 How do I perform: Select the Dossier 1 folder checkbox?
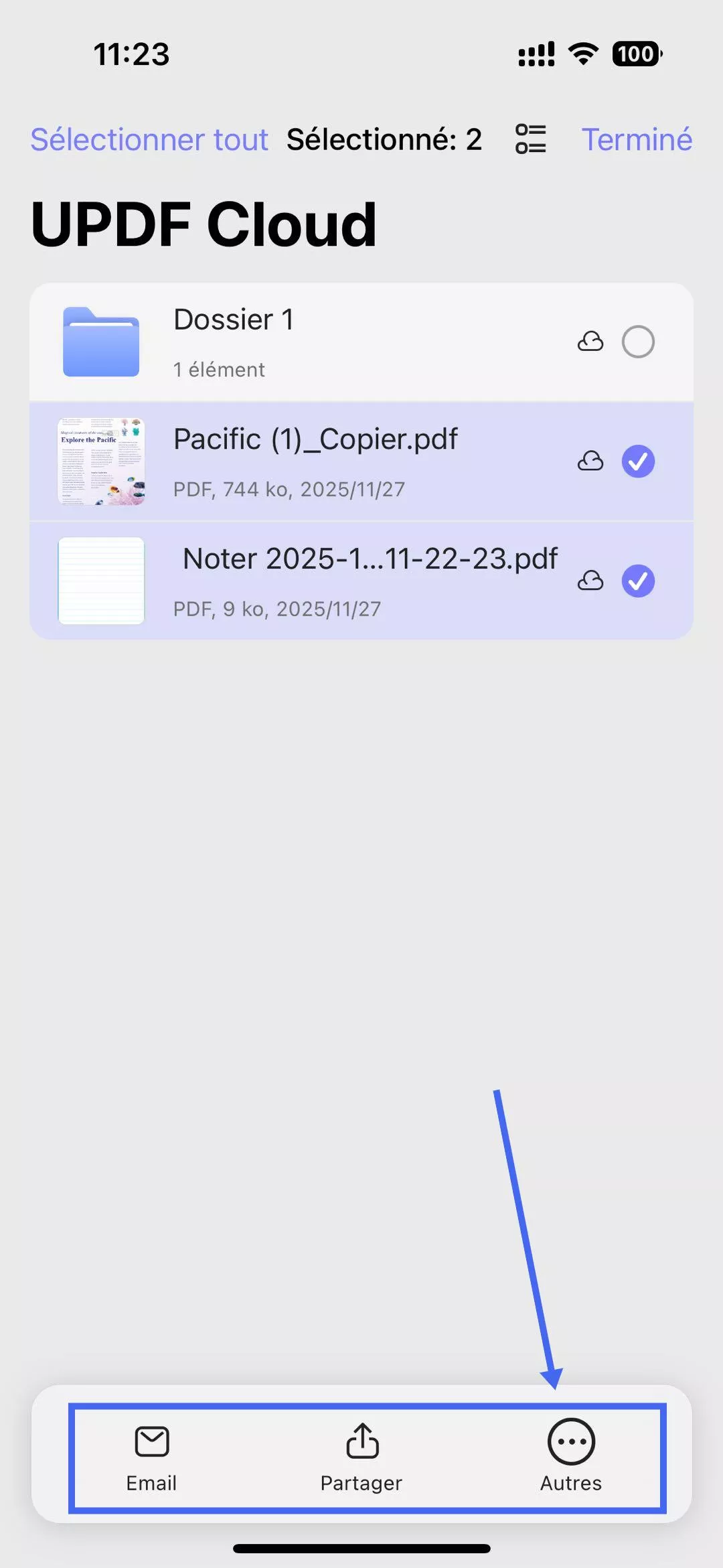637,342
